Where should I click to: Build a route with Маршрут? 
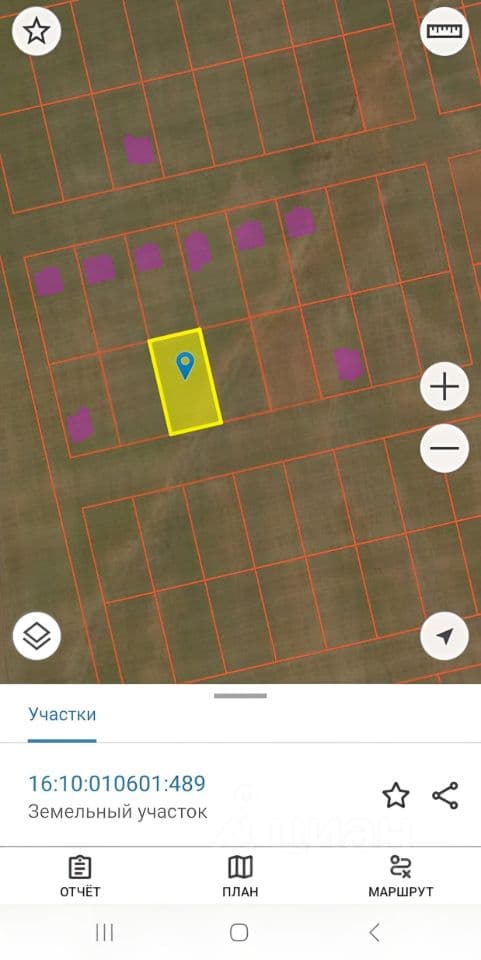tap(401, 876)
